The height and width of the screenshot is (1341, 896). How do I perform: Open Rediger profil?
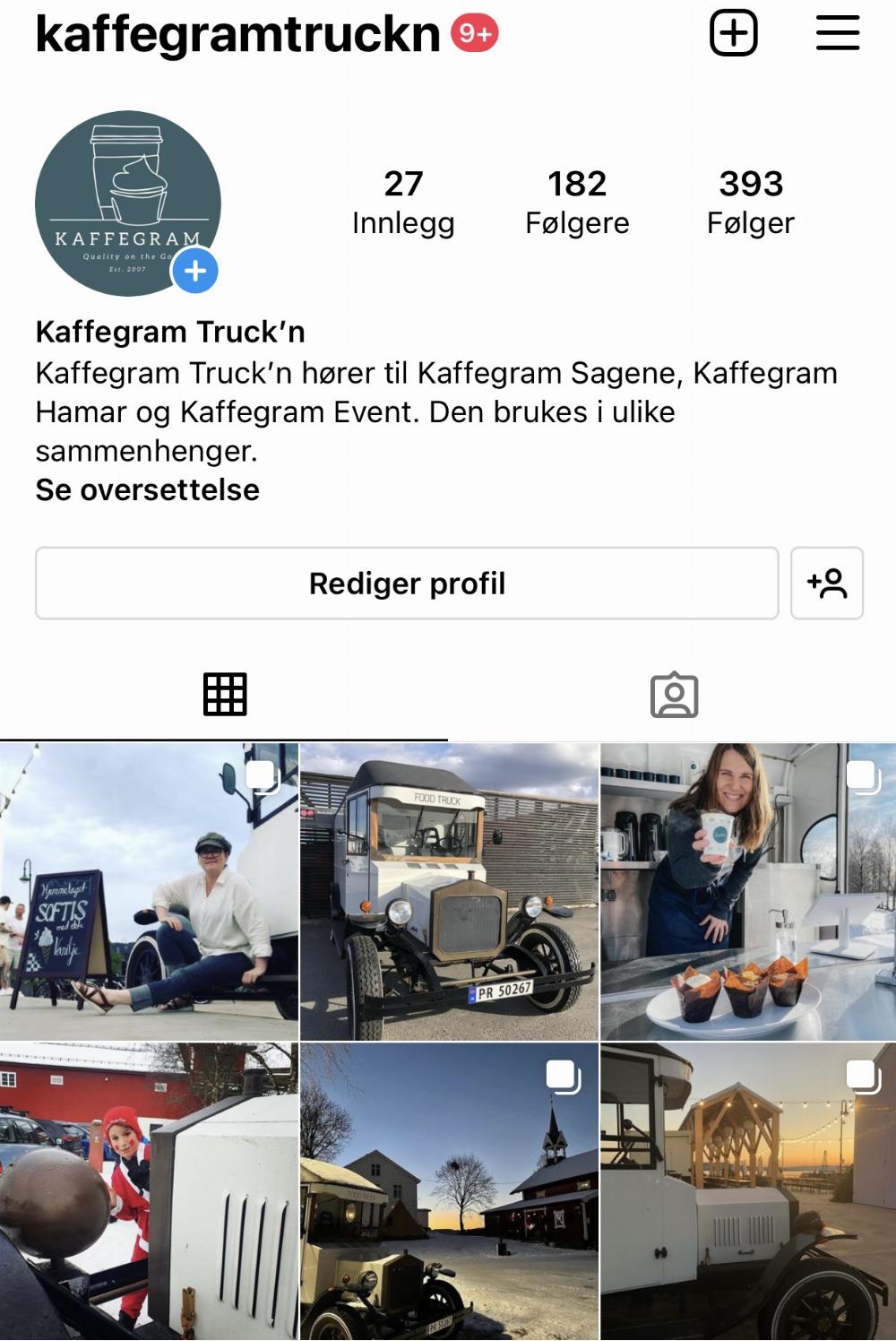click(x=407, y=584)
